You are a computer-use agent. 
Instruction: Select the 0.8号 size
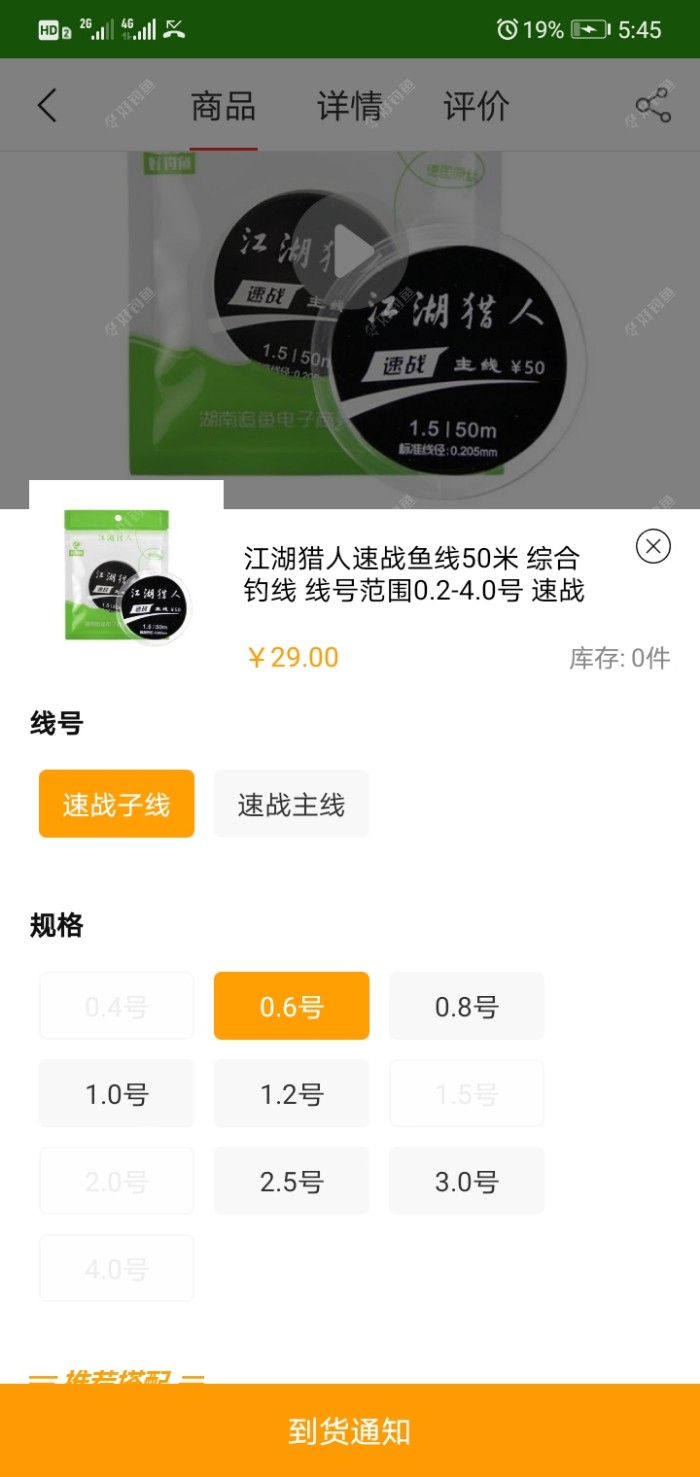click(466, 1006)
